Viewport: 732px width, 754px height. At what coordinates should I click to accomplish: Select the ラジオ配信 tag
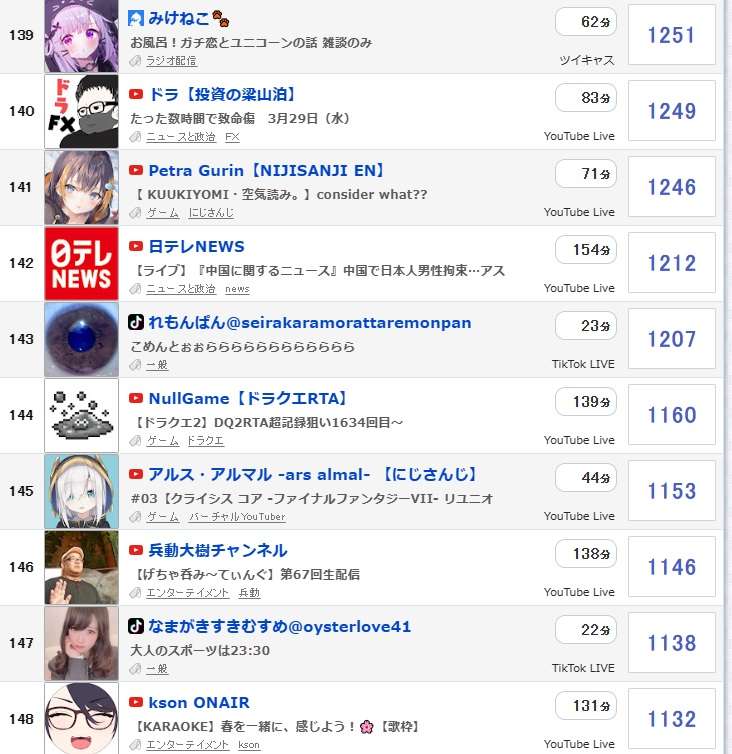[171, 61]
